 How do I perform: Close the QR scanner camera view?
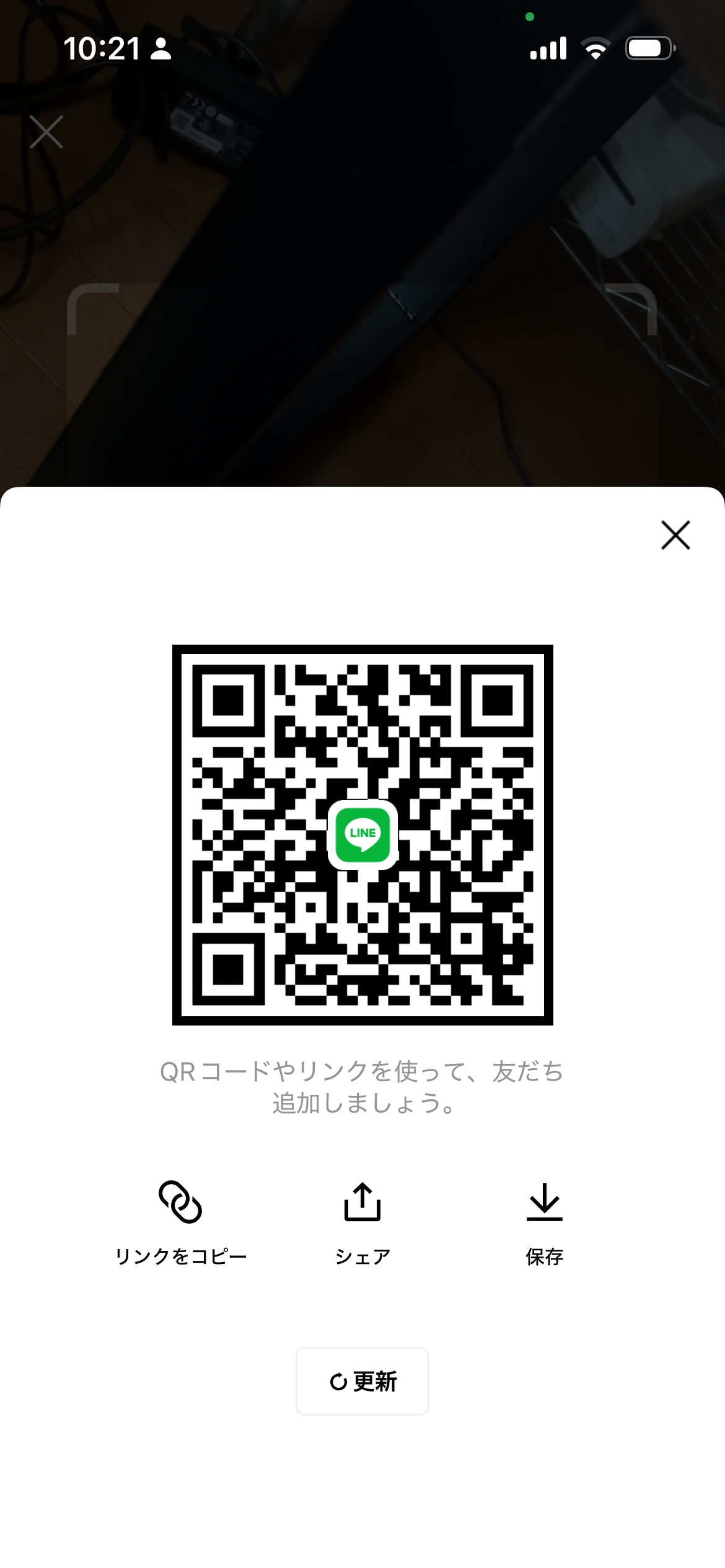coord(46,132)
